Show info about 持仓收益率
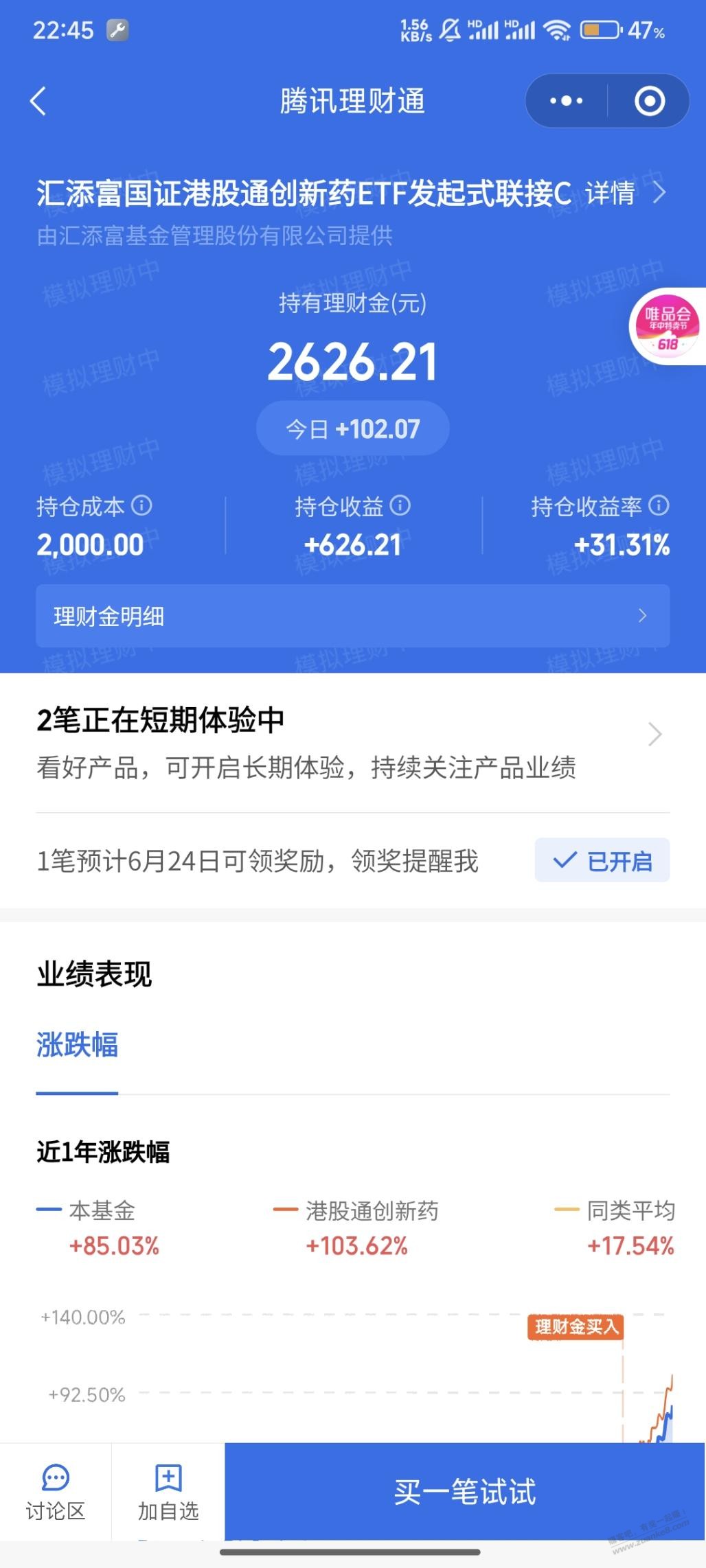 click(x=659, y=506)
